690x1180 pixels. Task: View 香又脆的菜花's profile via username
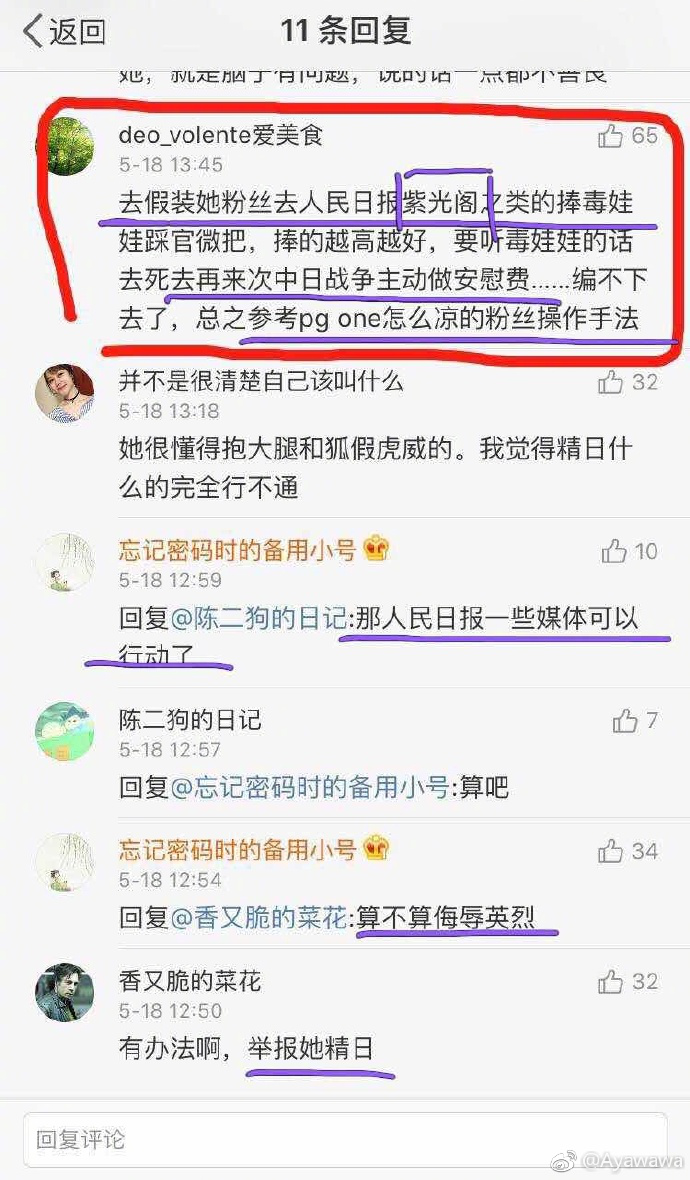point(190,981)
